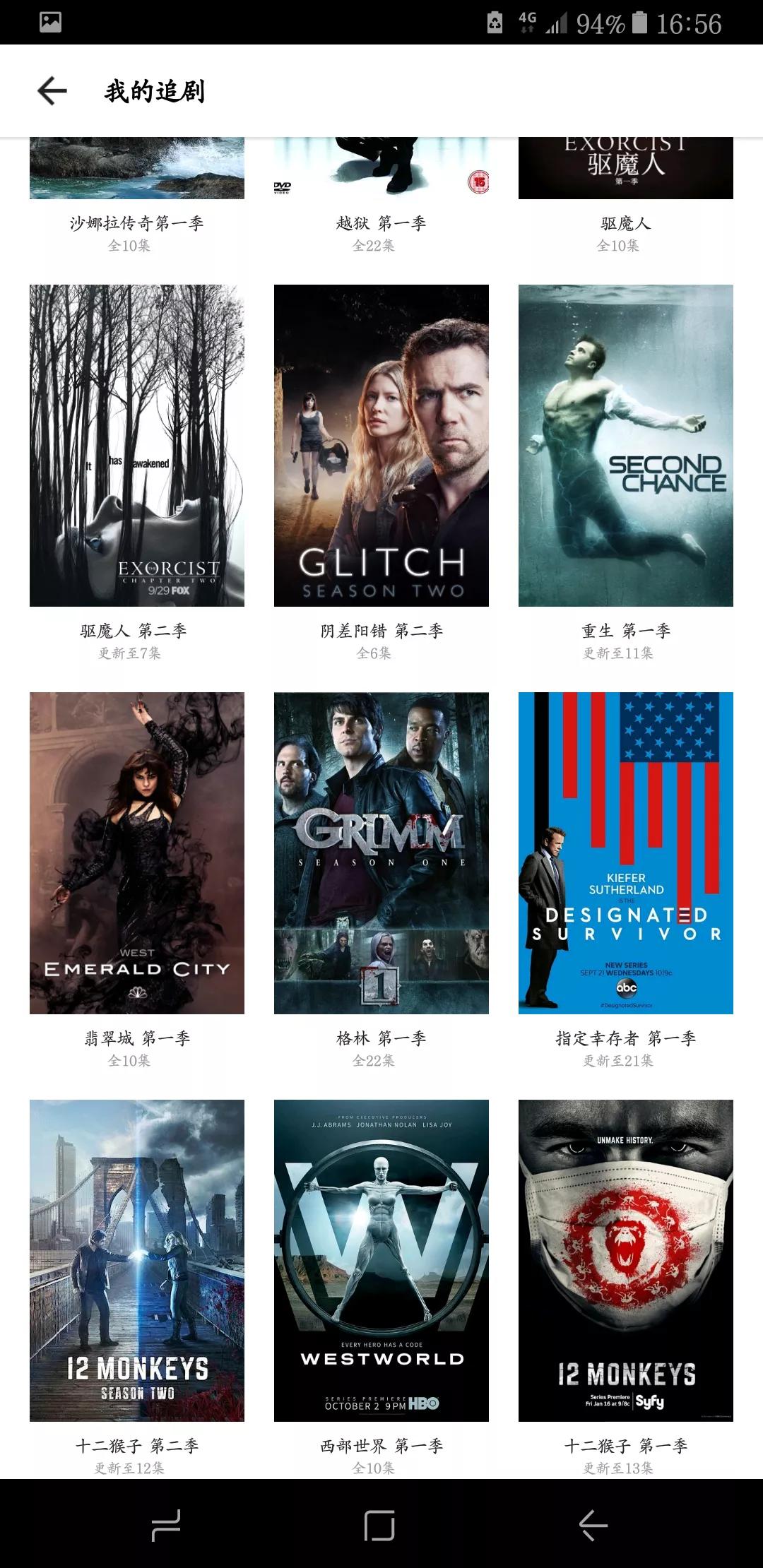Viewport: 763px width, 1568px height.
Task: Open Designated Survivor 指定幸存者 第一季
Action: [625, 853]
